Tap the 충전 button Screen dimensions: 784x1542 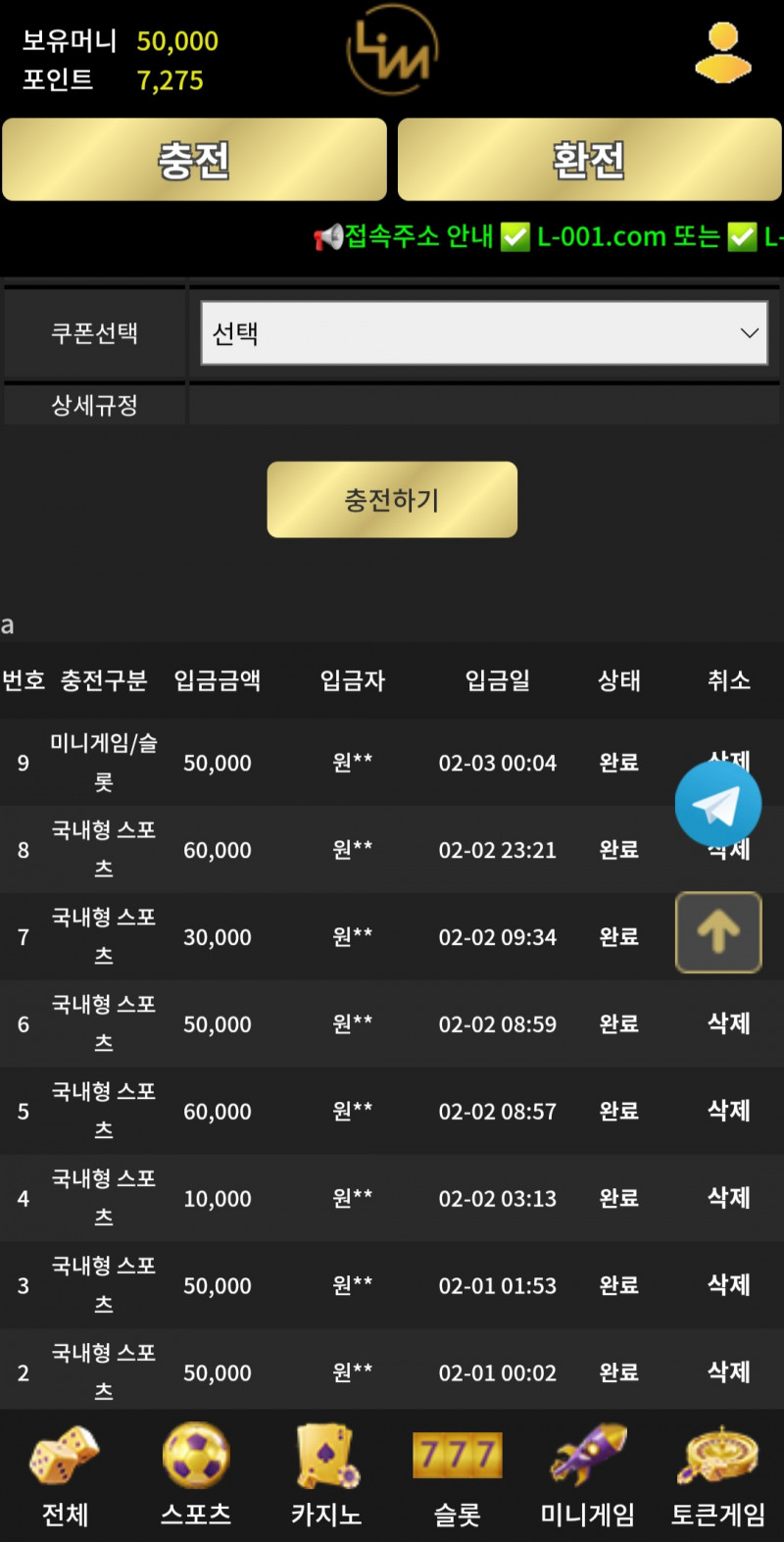point(194,160)
